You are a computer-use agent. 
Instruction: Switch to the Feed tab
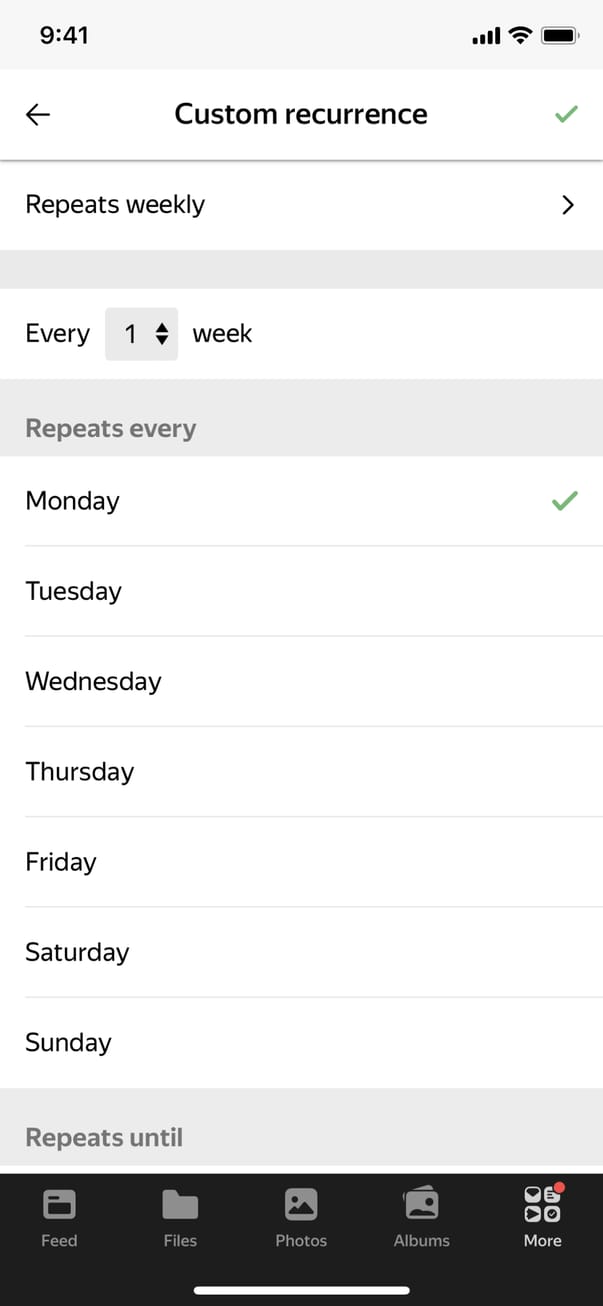pyautogui.click(x=59, y=1217)
